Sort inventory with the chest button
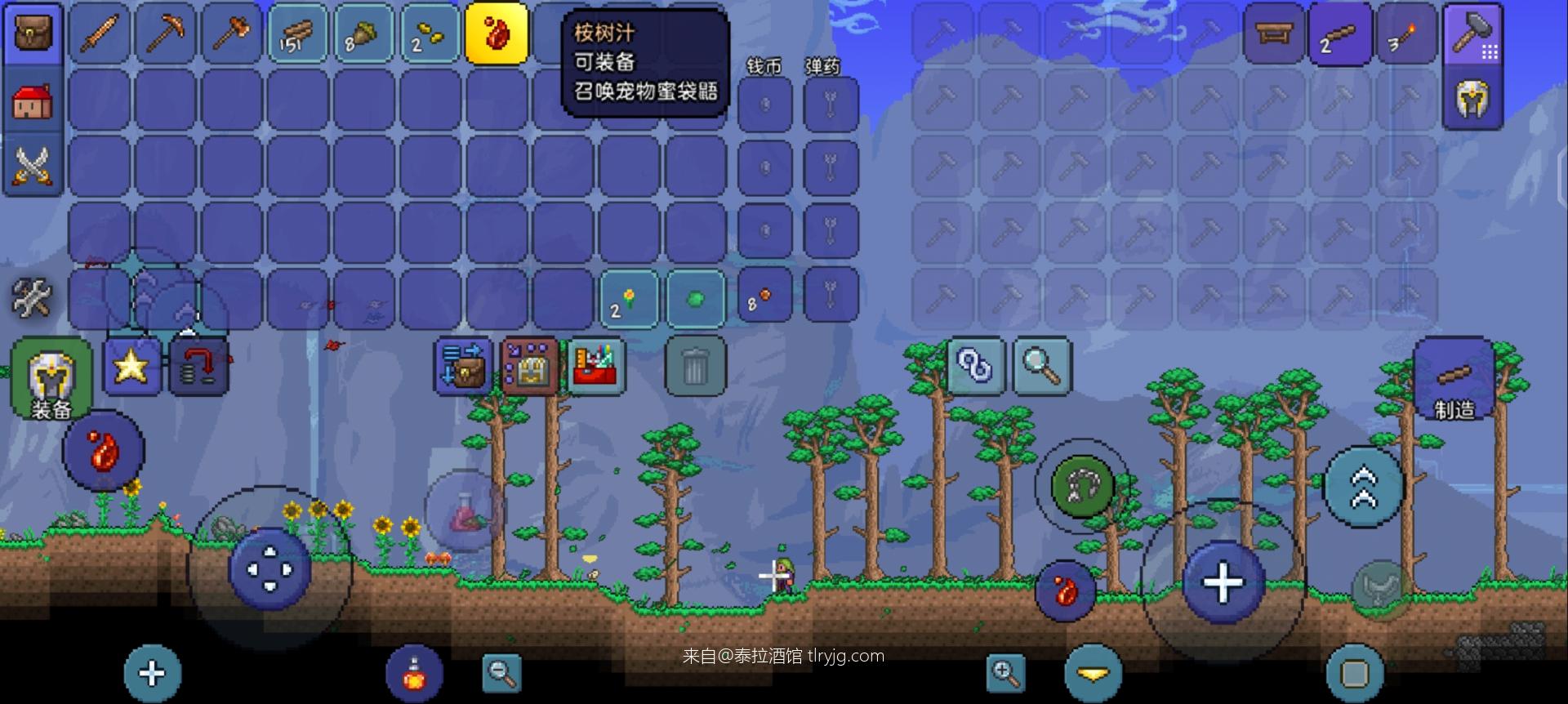Viewport: 1568px width, 704px height. point(530,367)
